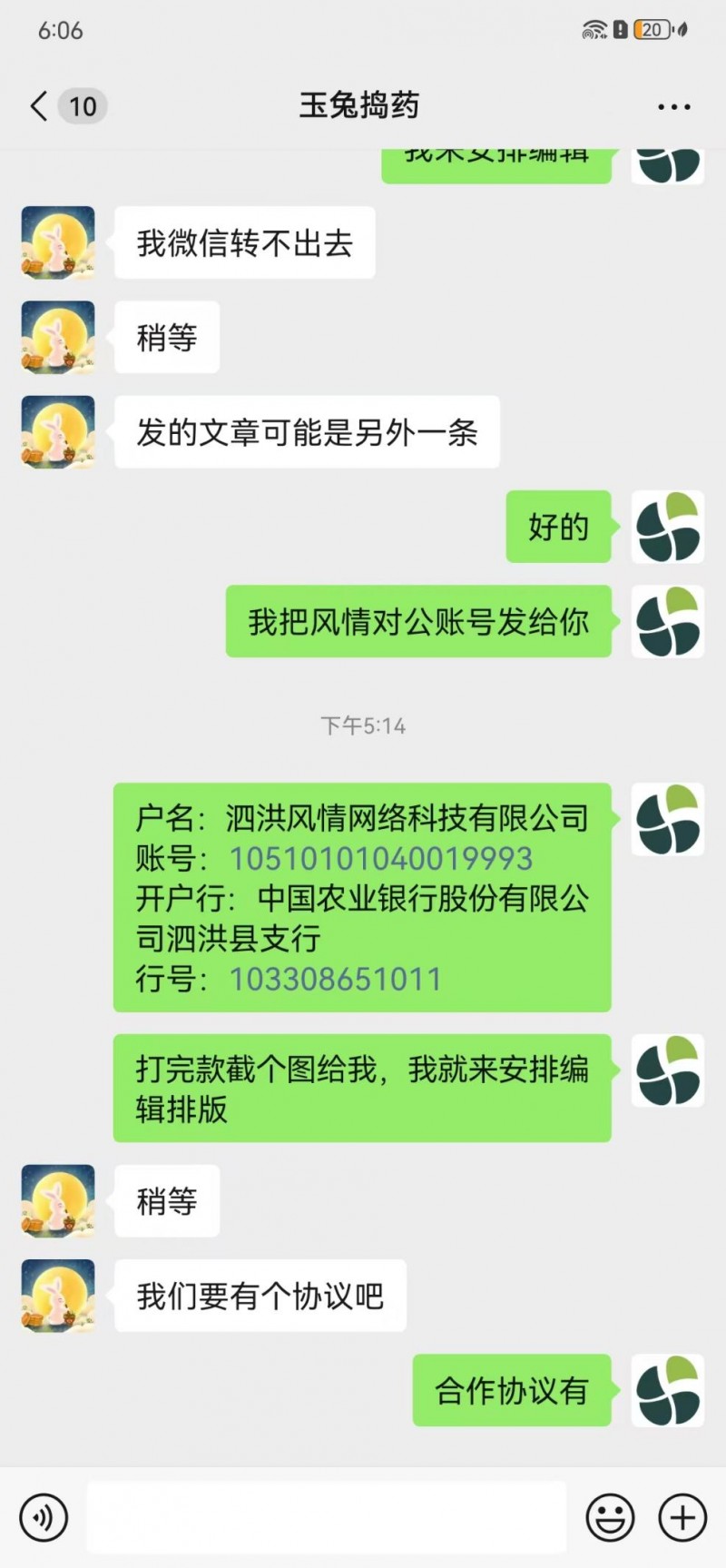Image resolution: width=726 pixels, height=1568 pixels.
Task: Open the plus attachments panel
Action: point(682,1517)
